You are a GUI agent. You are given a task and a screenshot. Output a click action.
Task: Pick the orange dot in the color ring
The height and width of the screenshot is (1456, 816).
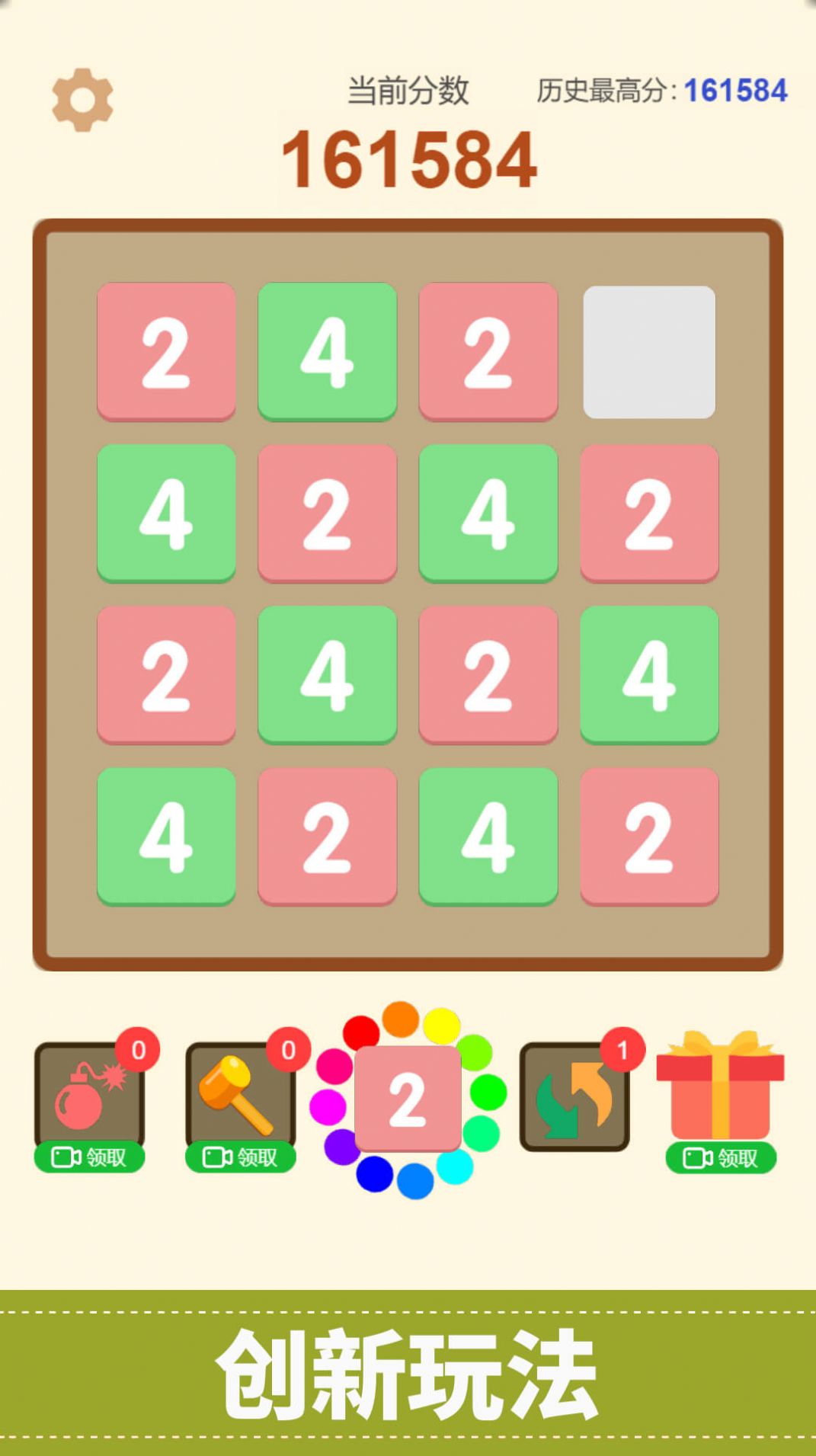[399, 1019]
